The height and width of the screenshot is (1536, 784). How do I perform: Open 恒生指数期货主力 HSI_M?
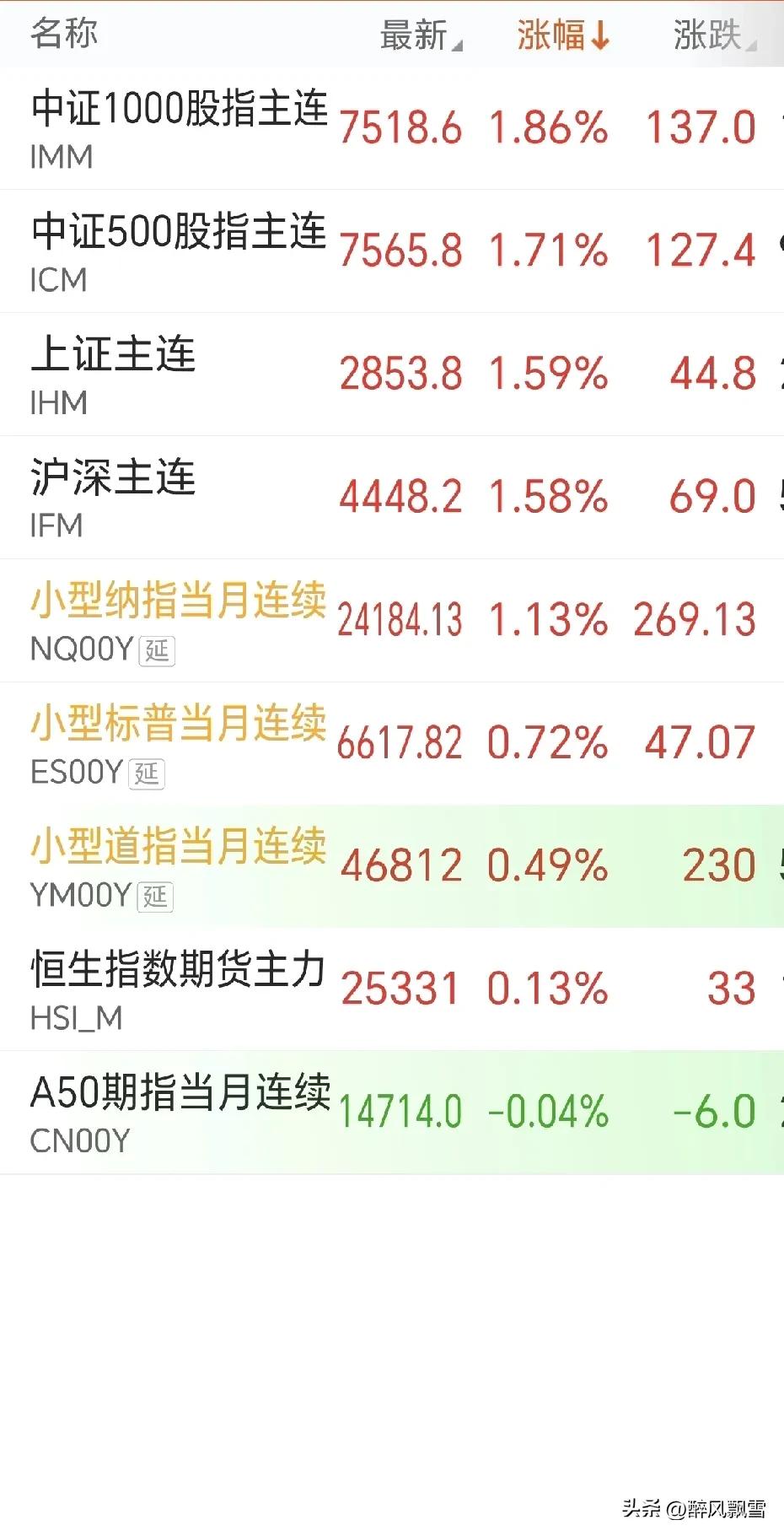(179, 989)
